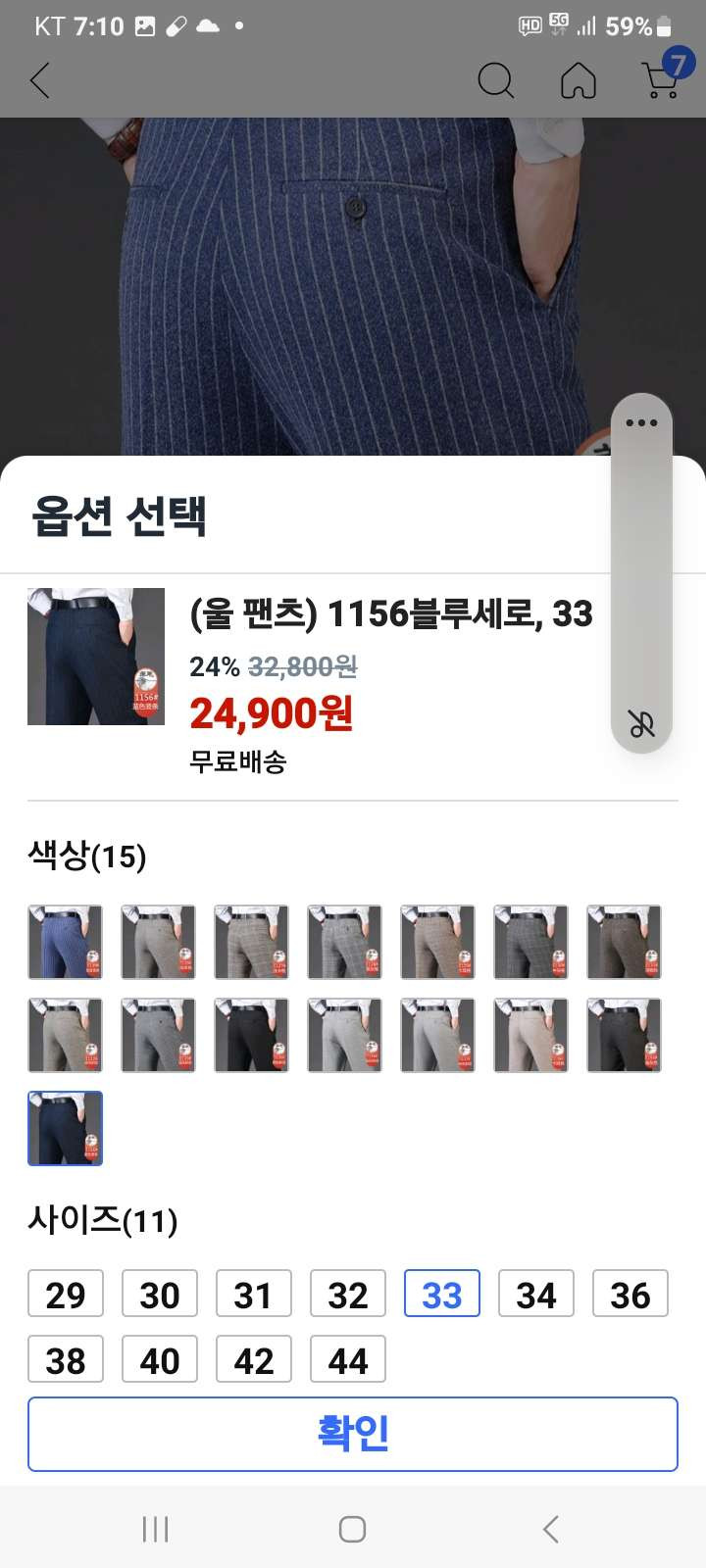The height and width of the screenshot is (1568, 706).
Task: Go back using the top-left arrow
Action: [39, 80]
